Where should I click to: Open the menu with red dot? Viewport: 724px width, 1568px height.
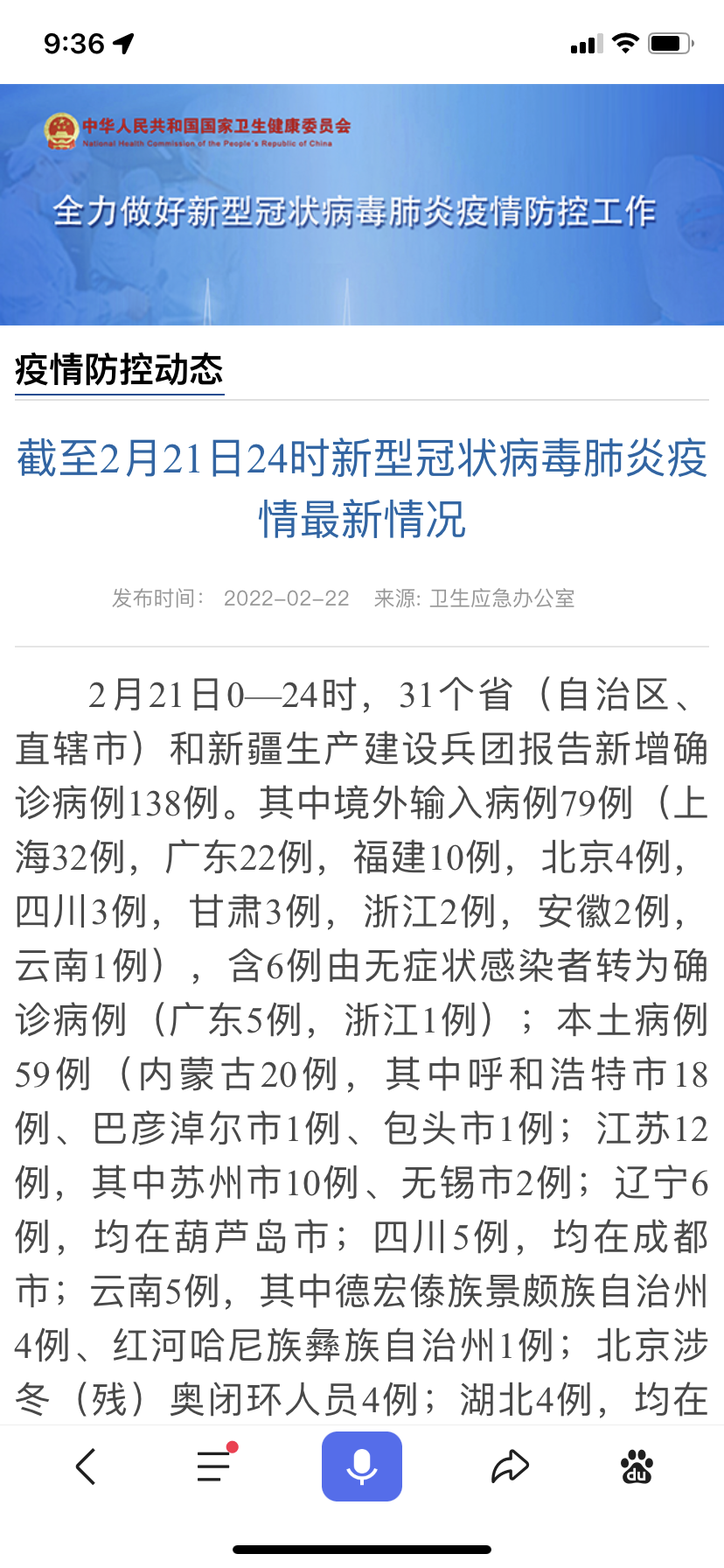click(x=216, y=1464)
